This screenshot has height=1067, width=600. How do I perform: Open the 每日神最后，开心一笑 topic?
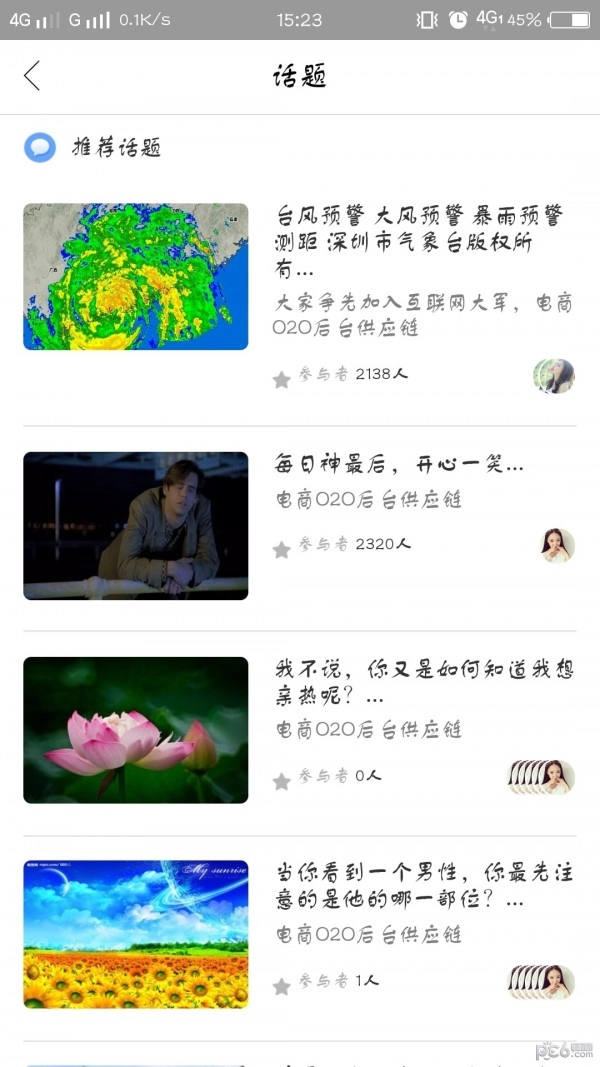click(x=400, y=464)
